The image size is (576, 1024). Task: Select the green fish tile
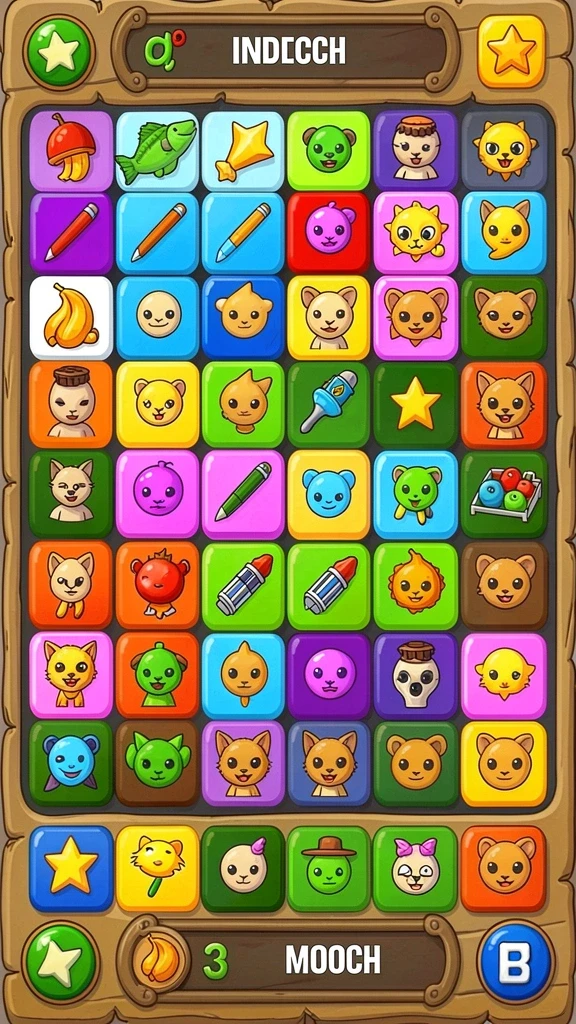157,151
